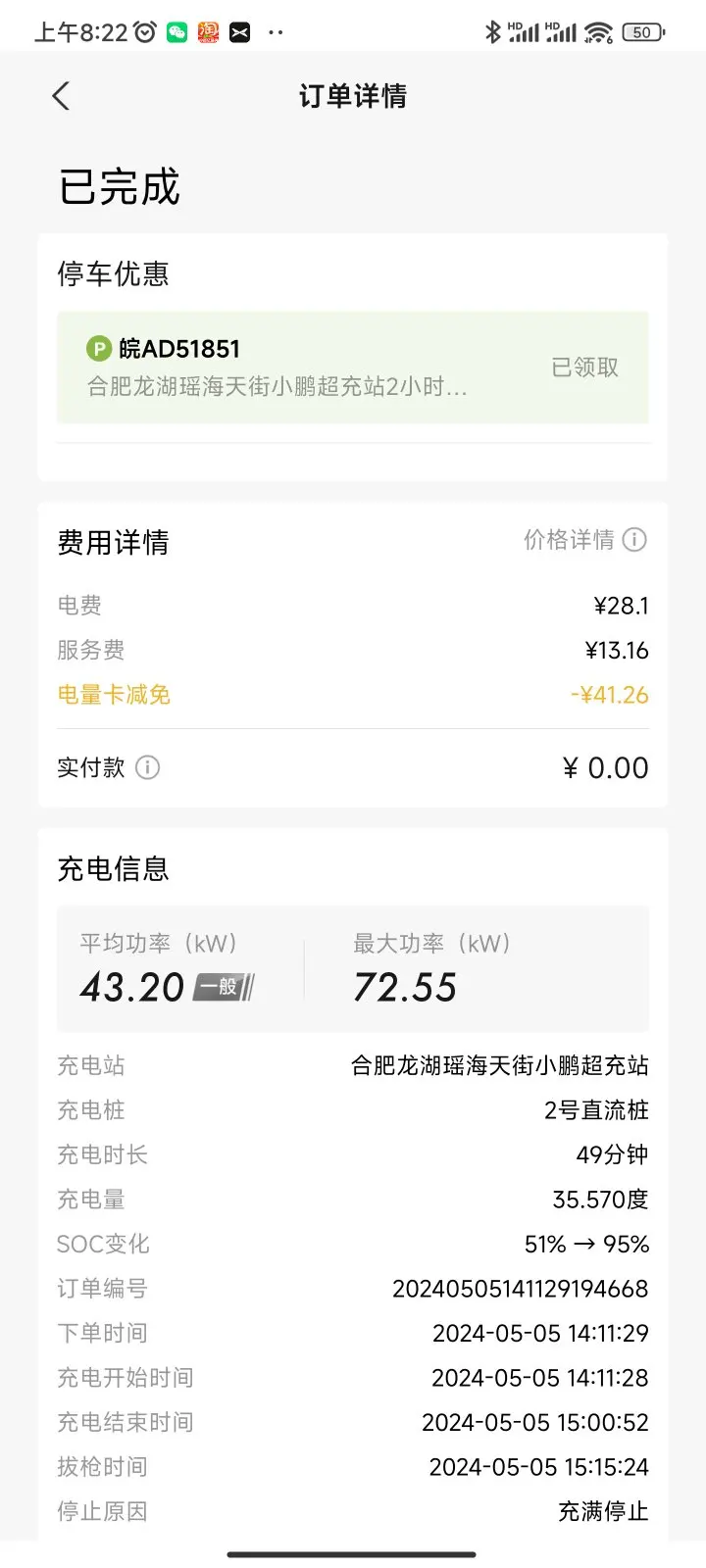
Task: Go back from the 订单详情 page
Action: coord(61,96)
